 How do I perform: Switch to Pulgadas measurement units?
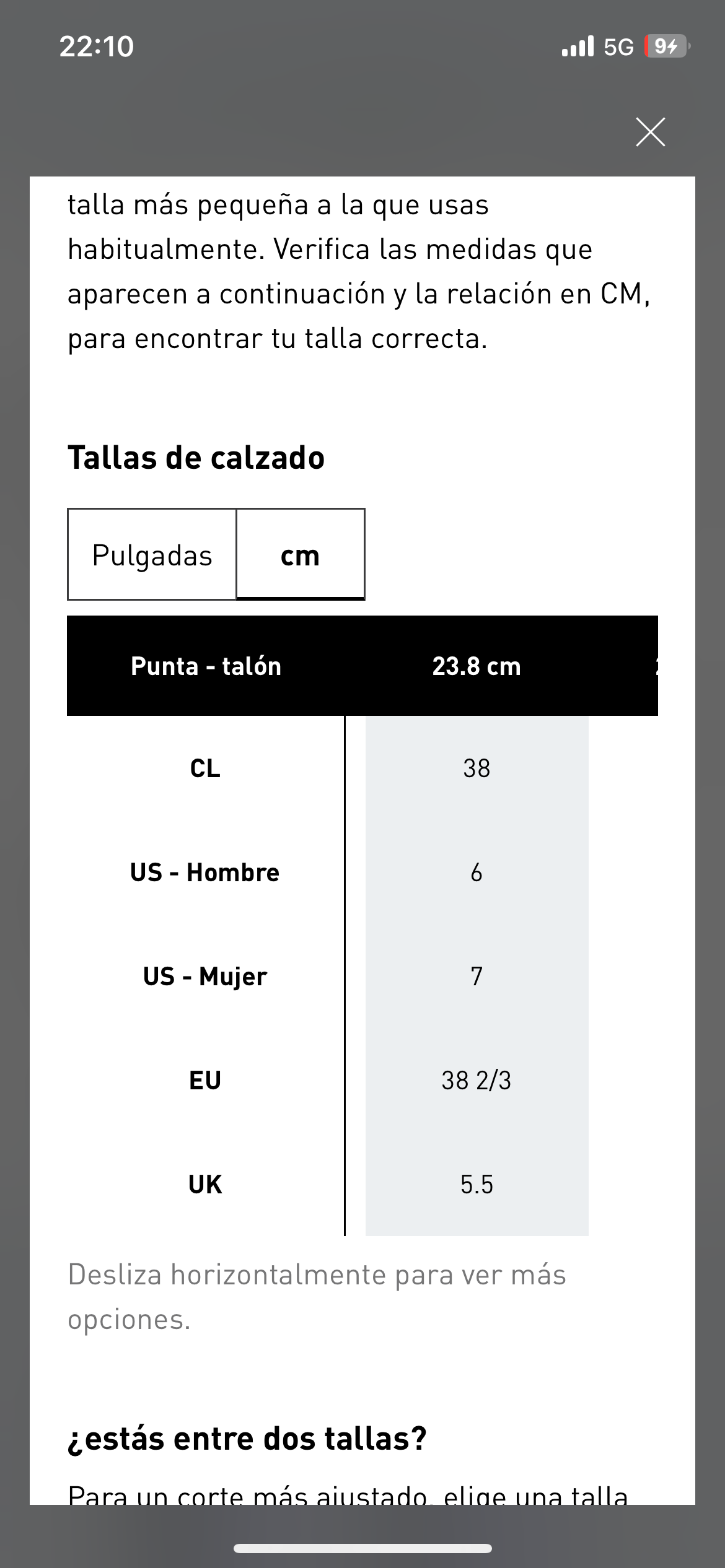(x=151, y=555)
